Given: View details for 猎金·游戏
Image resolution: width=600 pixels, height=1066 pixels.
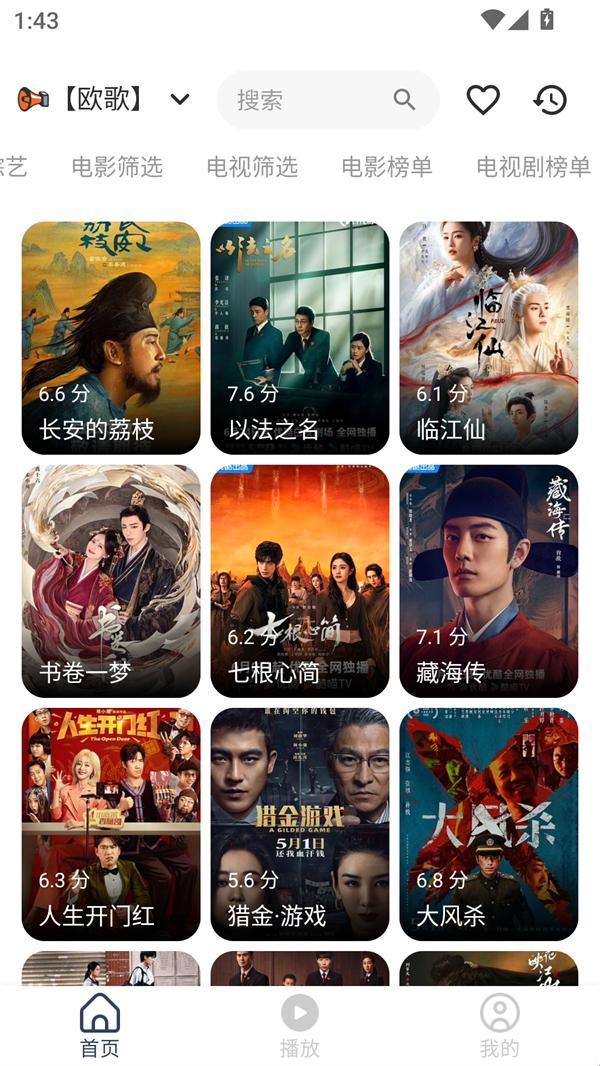Looking at the screenshot, I should (300, 824).
